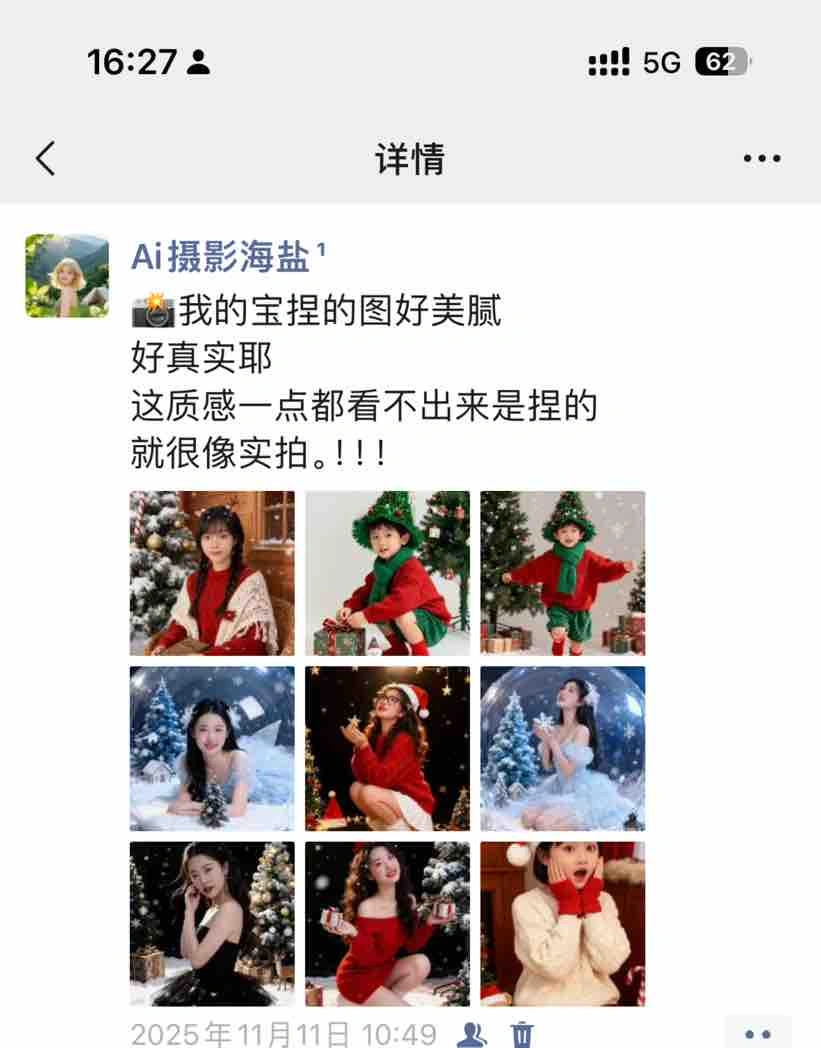Screen dimensions: 821x1048
Task: View photo of woman holding snowflake in globe
Action: [563, 748]
